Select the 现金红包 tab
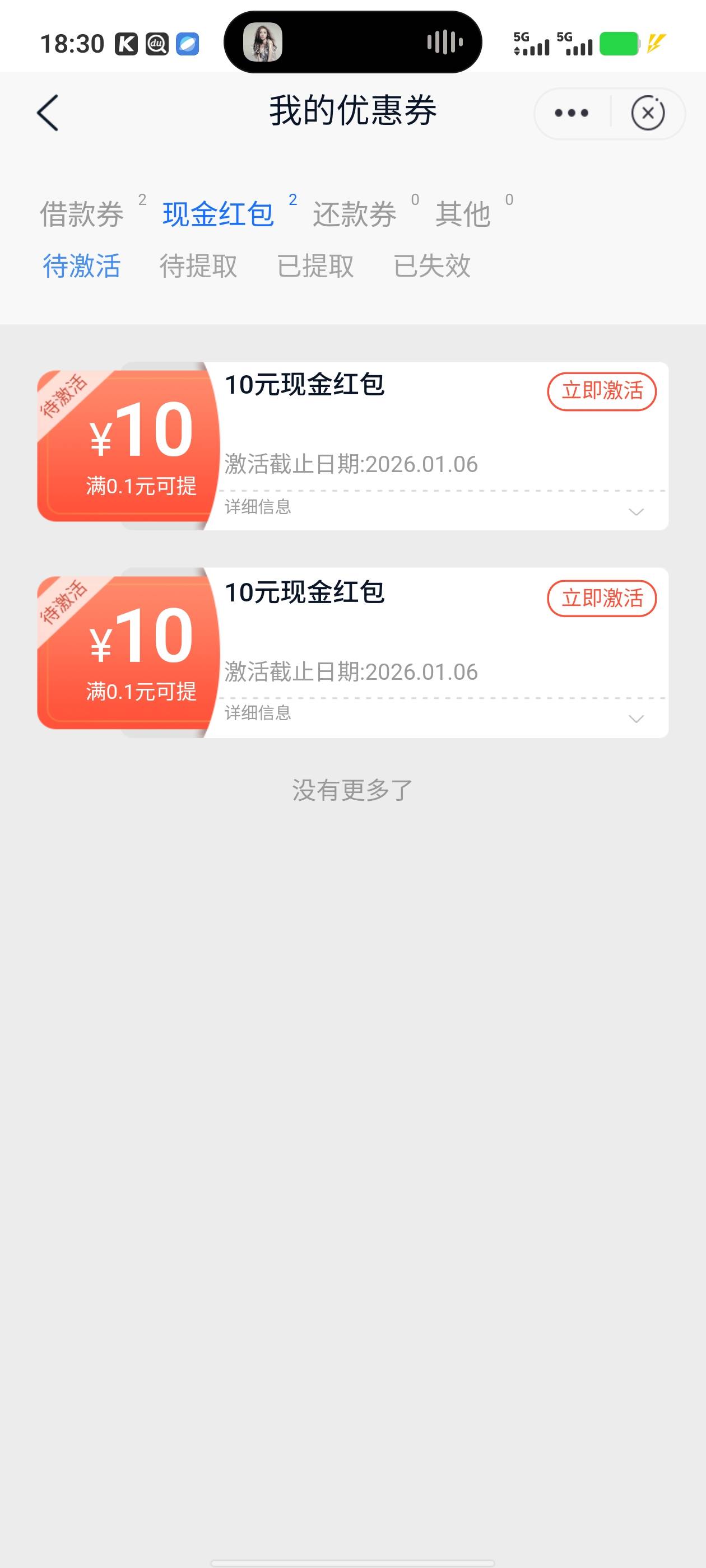706x1568 pixels. pos(218,214)
